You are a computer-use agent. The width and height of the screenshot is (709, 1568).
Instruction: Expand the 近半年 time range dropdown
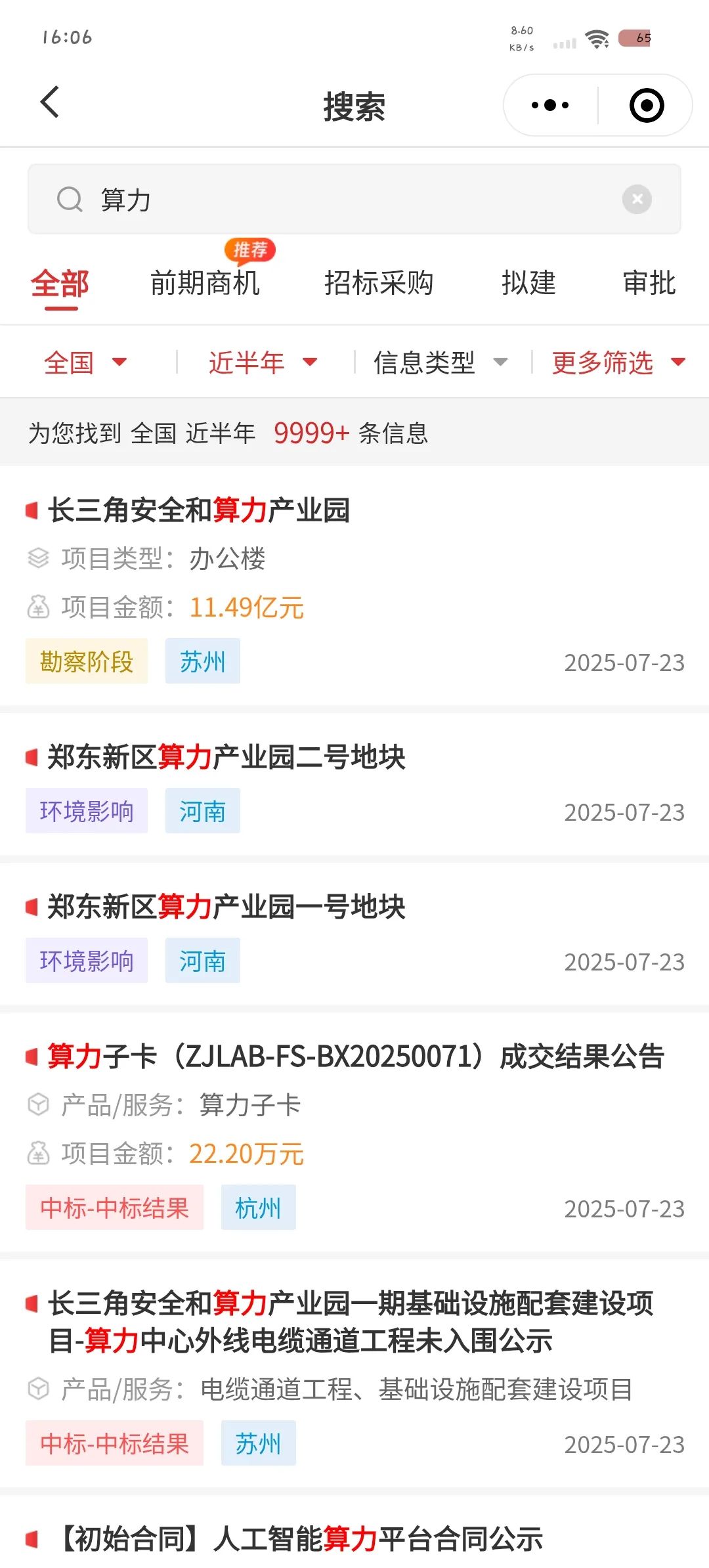pyautogui.click(x=263, y=362)
